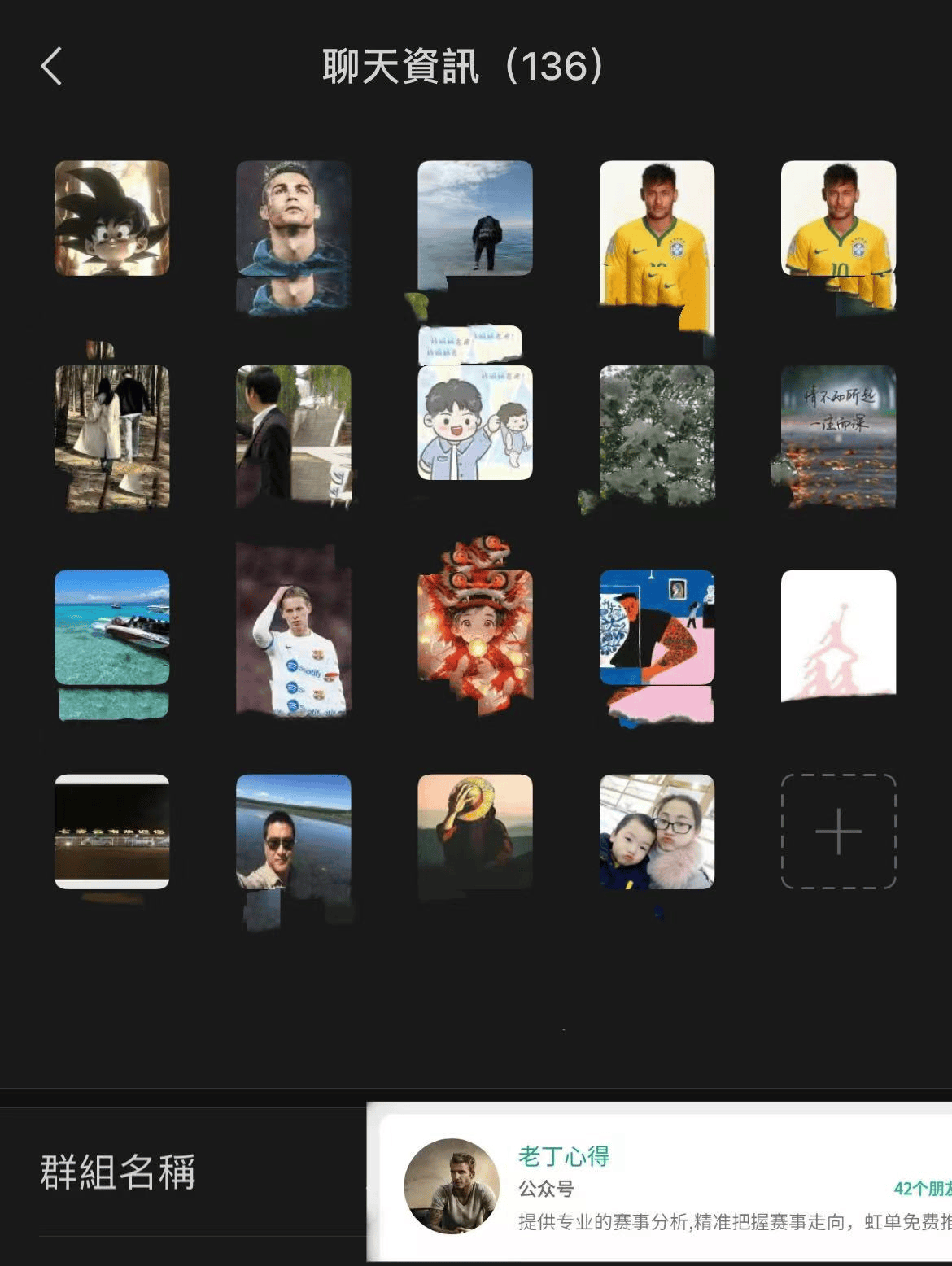
Task: Add a new group member
Action: [x=838, y=832]
